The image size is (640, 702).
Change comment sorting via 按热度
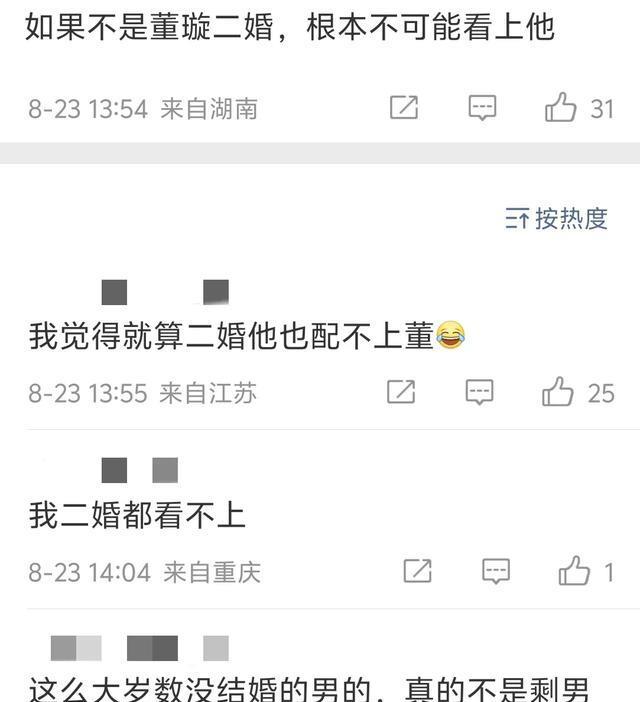[557, 218]
